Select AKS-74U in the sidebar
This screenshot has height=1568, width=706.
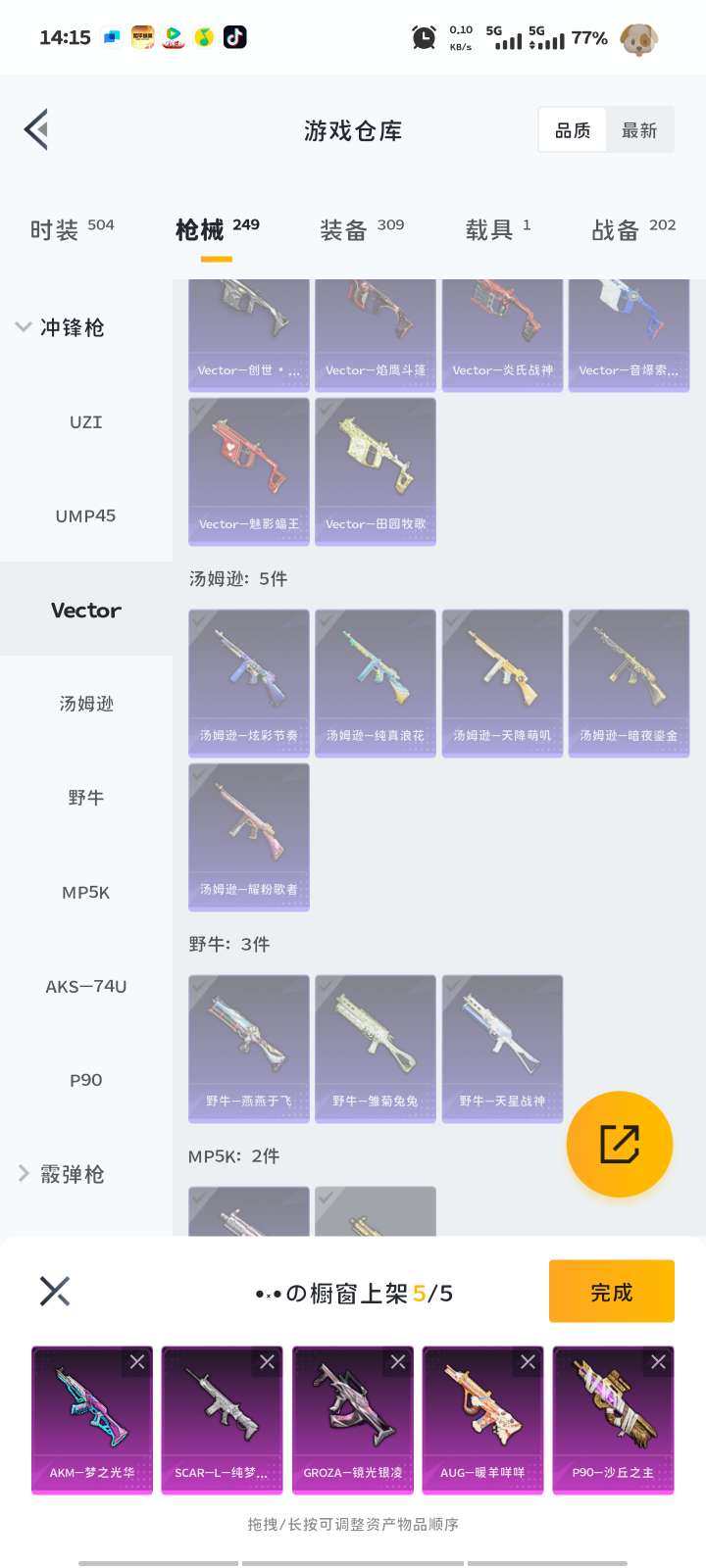point(85,987)
